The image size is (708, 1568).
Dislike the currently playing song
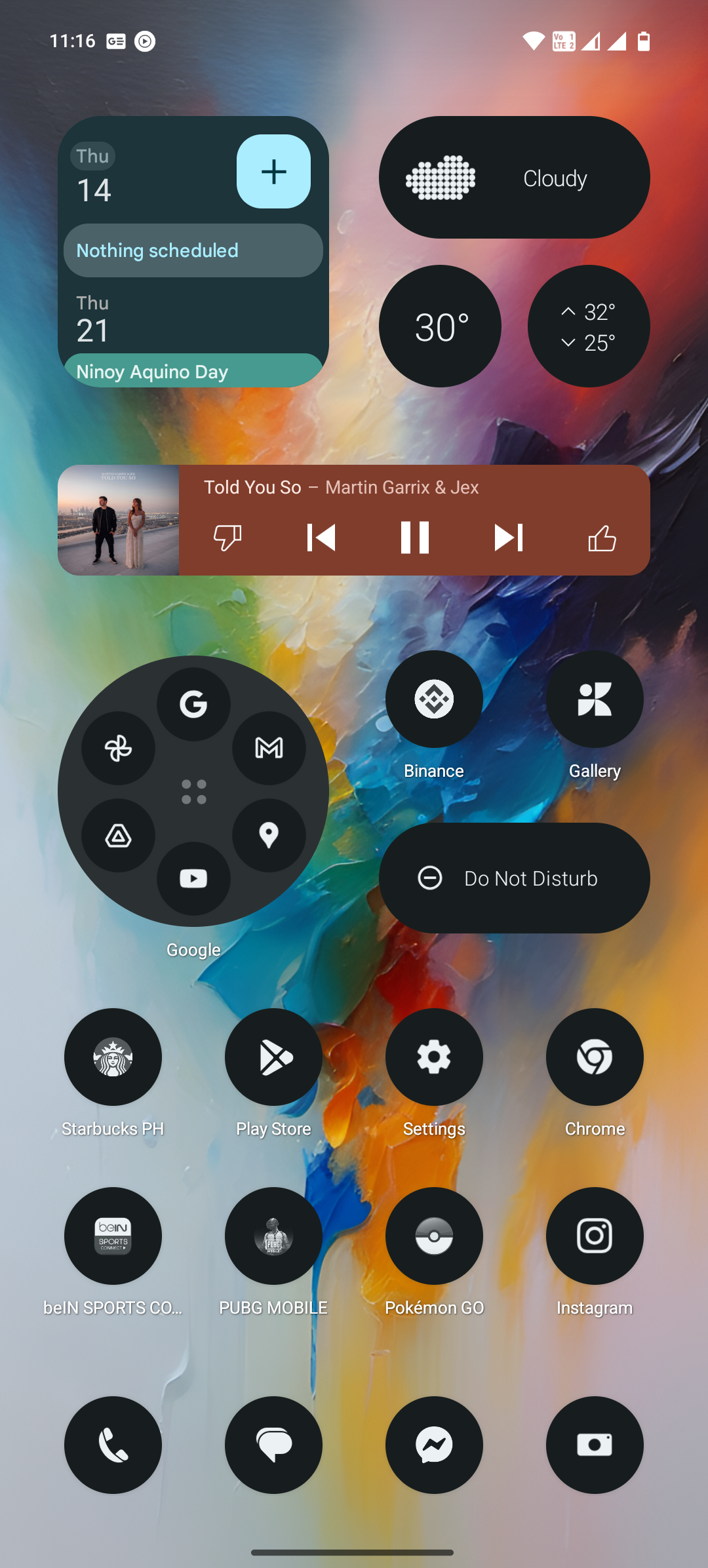click(x=227, y=538)
